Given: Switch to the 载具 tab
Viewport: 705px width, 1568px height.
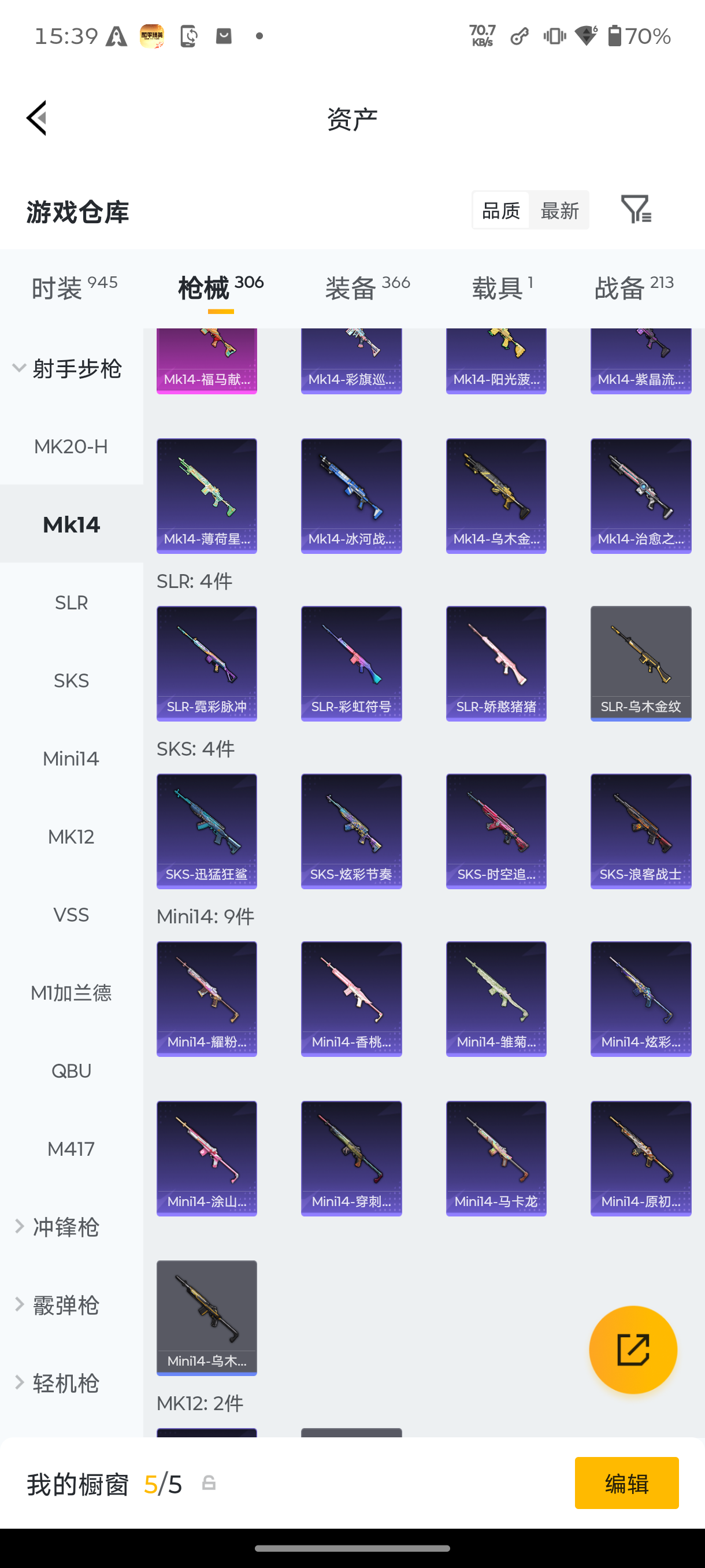Looking at the screenshot, I should (502, 288).
